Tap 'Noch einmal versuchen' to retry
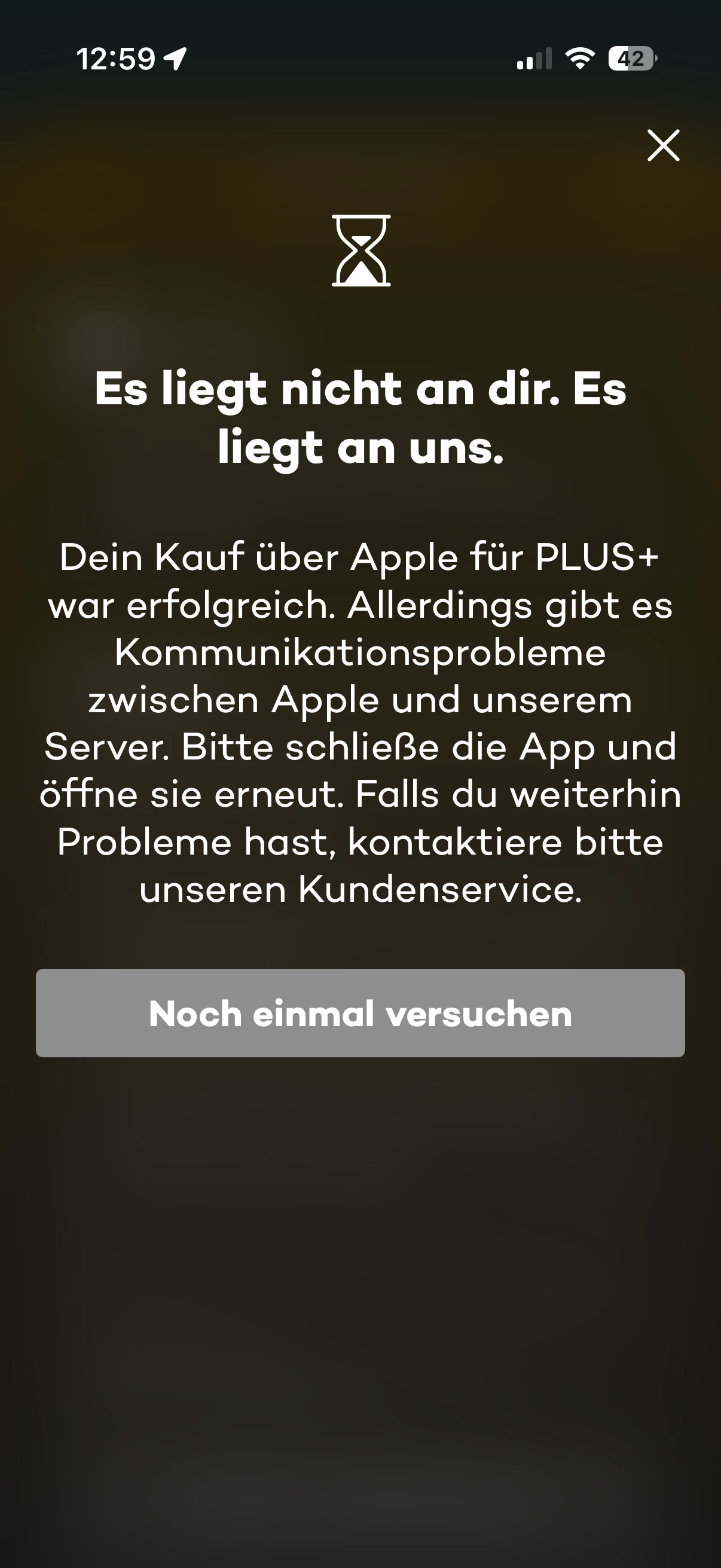The width and height of the screenshot is (721, 1568). click(360, 1014)
